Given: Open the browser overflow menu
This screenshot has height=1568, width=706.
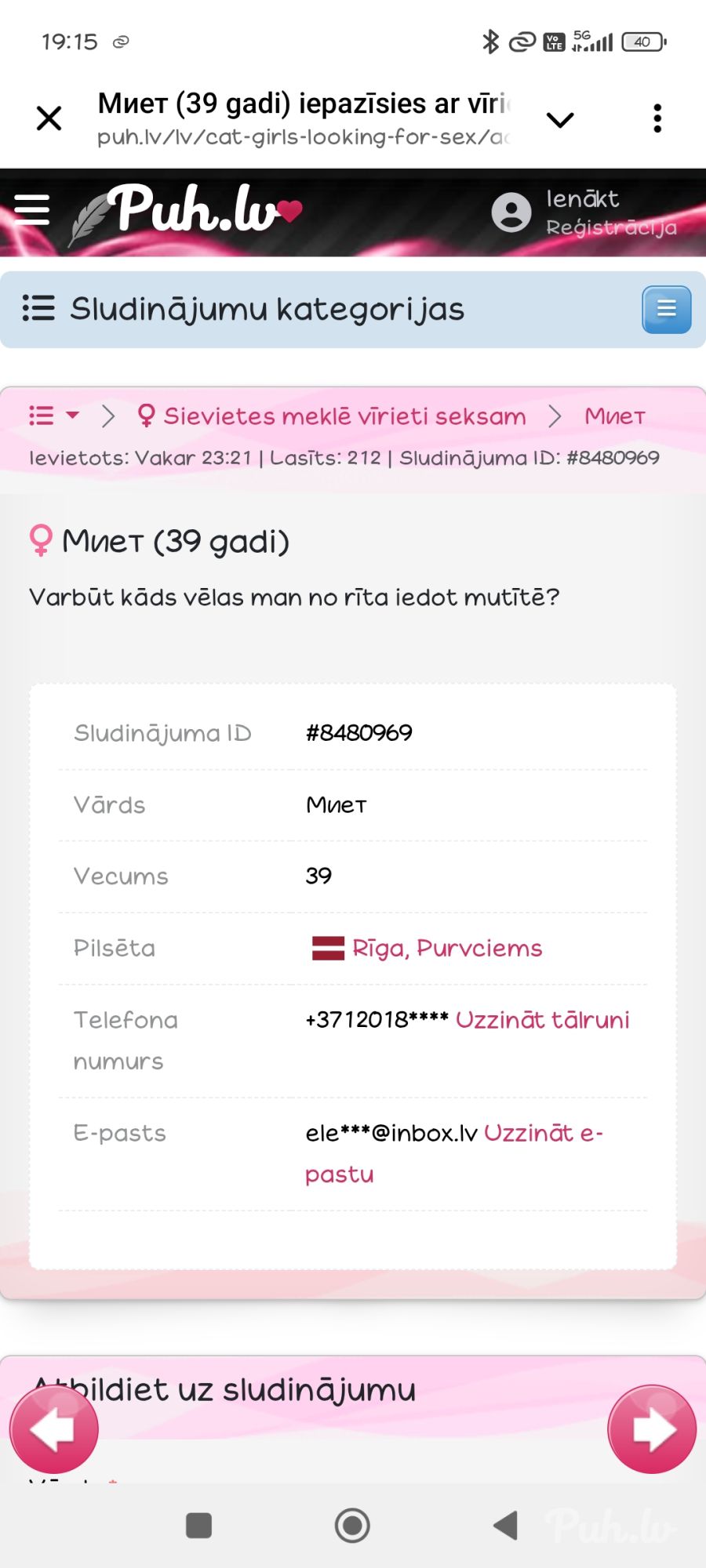Looking at the screenshot, I should 657,118.
